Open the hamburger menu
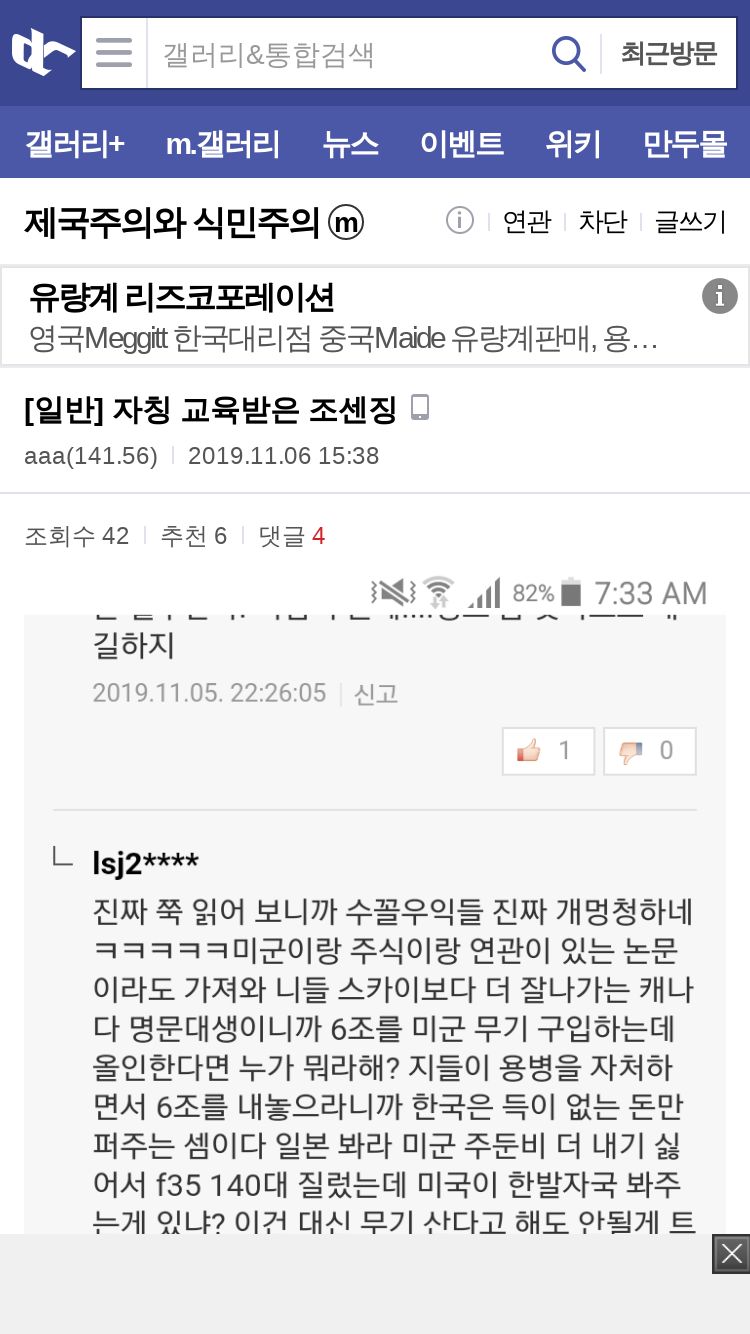 (x=114, y=53)
